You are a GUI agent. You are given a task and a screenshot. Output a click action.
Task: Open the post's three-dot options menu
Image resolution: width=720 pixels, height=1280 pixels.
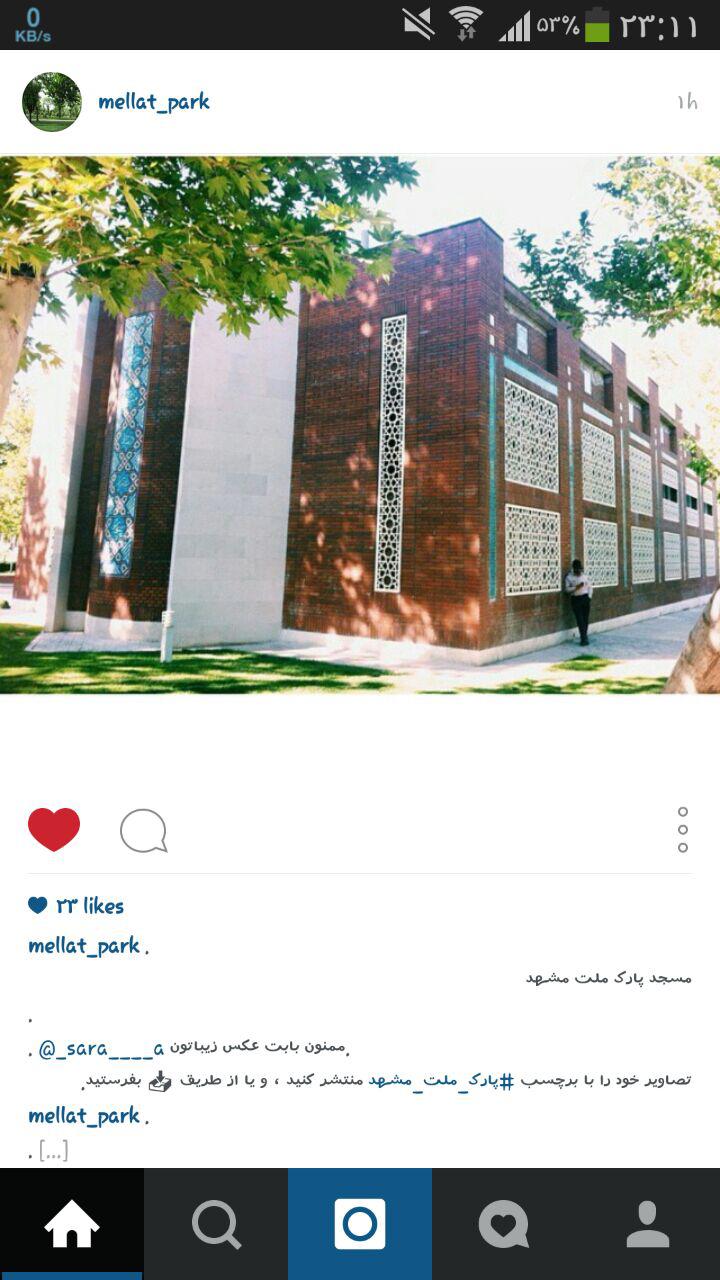(683, 830)
